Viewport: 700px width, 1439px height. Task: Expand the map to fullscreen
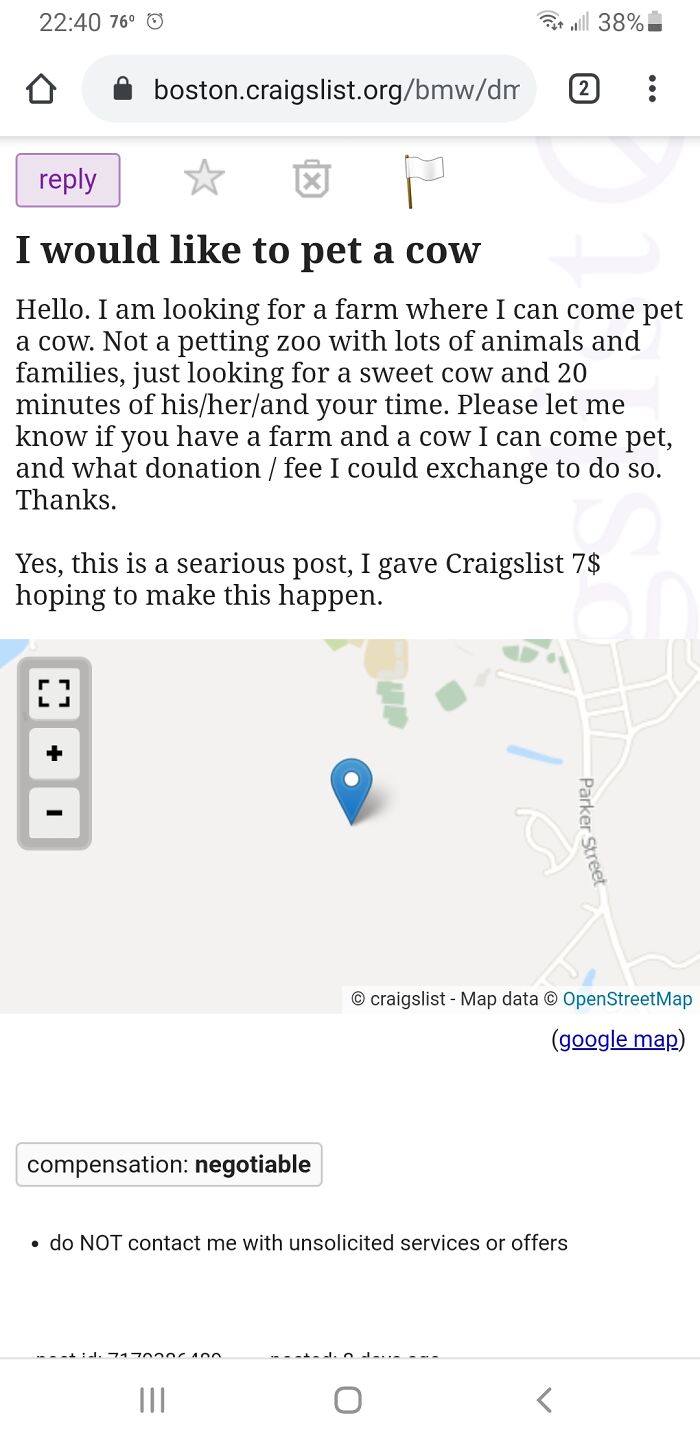click(x=54, y=694)
